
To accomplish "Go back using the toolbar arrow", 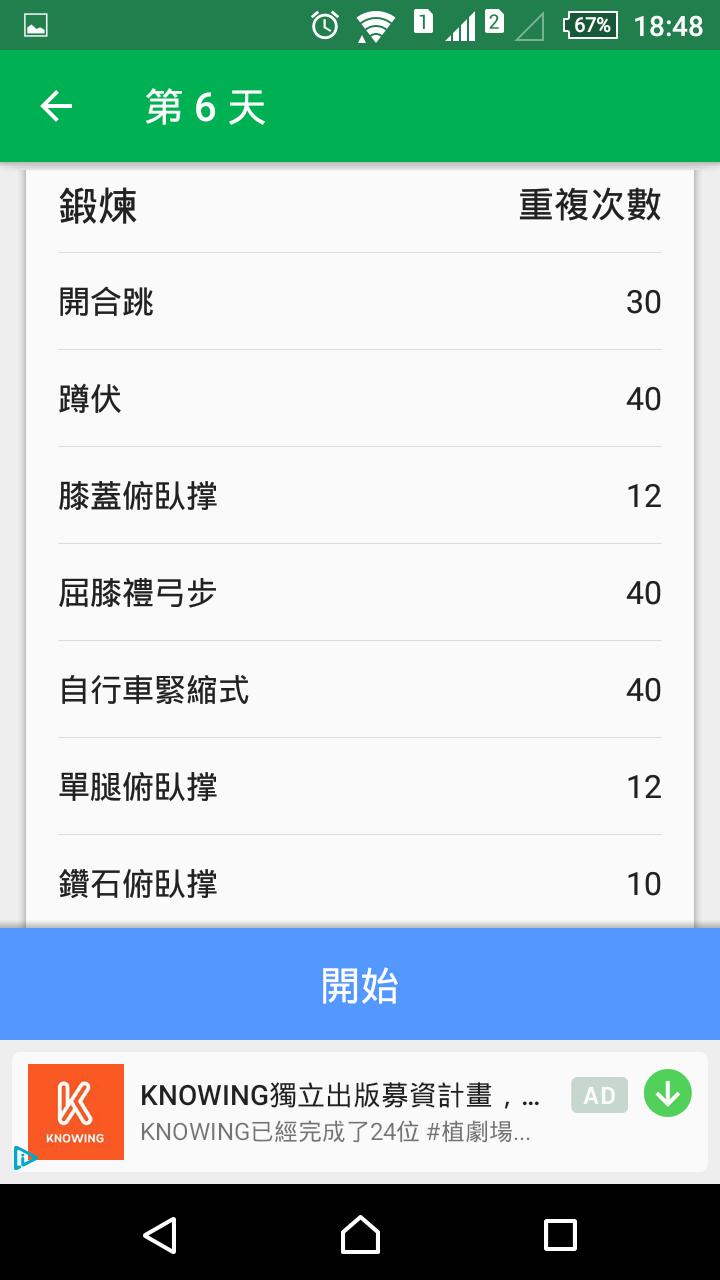I will [57, 107].
